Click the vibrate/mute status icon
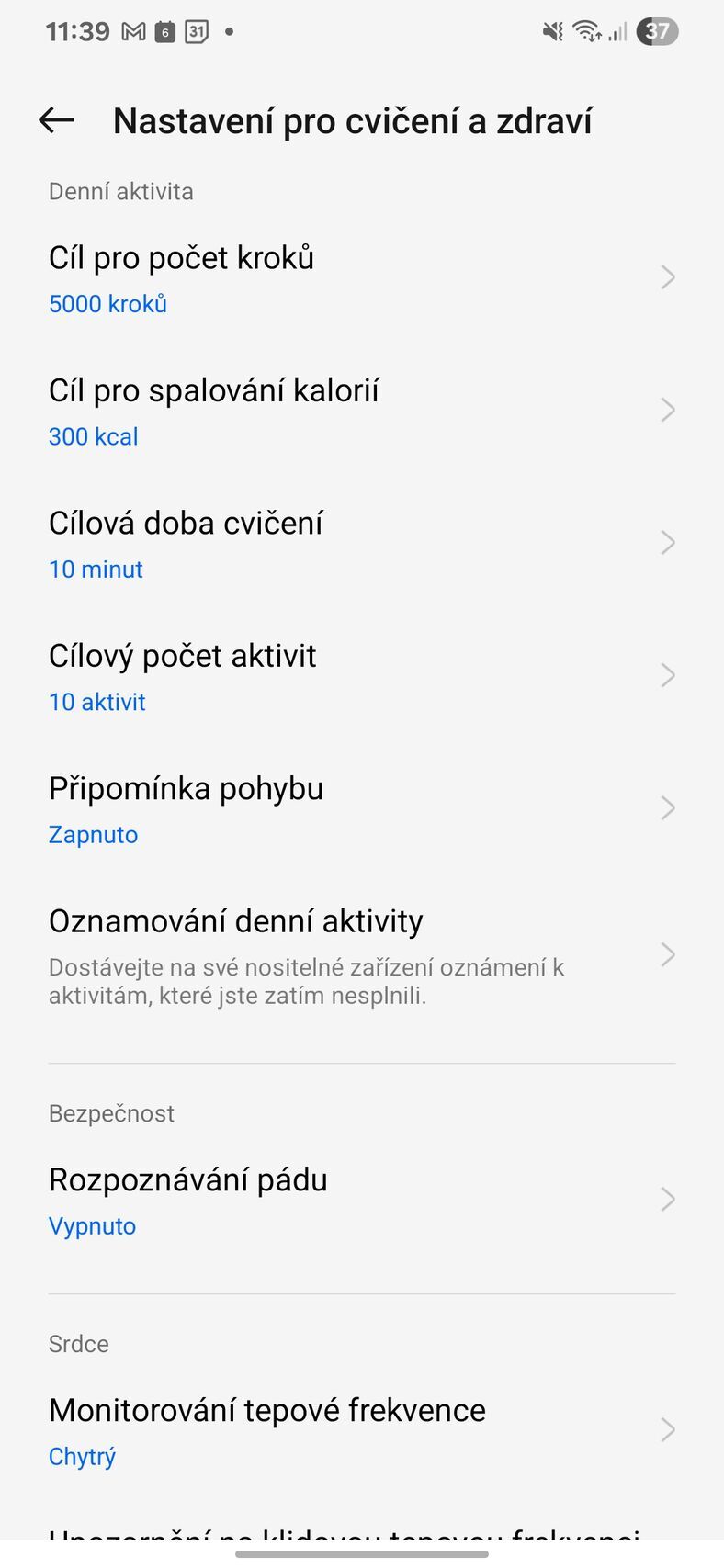The height and width of the screenshot is (1568, 724). (x=551, y=30)
